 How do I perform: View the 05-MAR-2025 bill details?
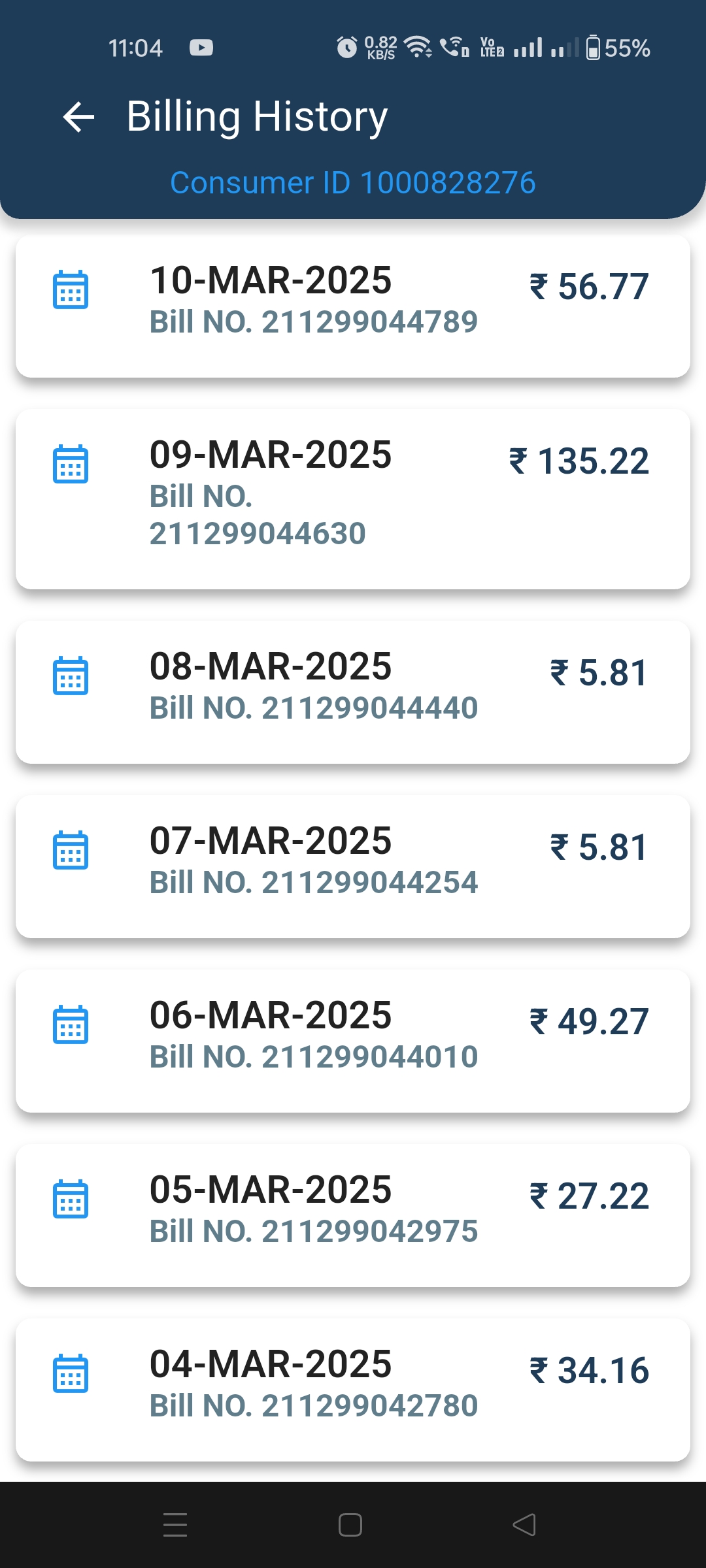(x=353, y=1216)
